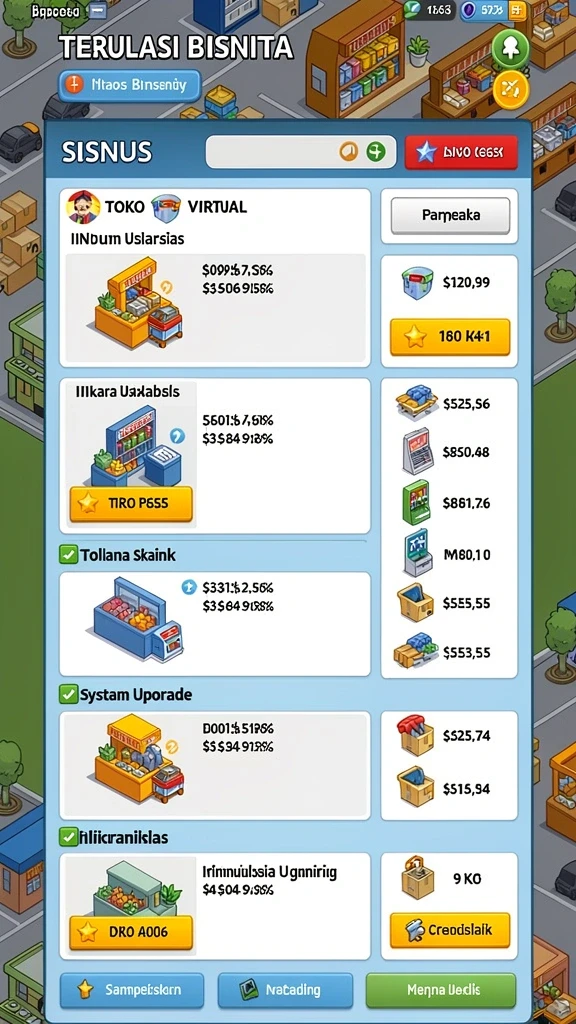Tap the yellow Crendslaik button
The image size is (576, 1024).
tap(450, 930)
